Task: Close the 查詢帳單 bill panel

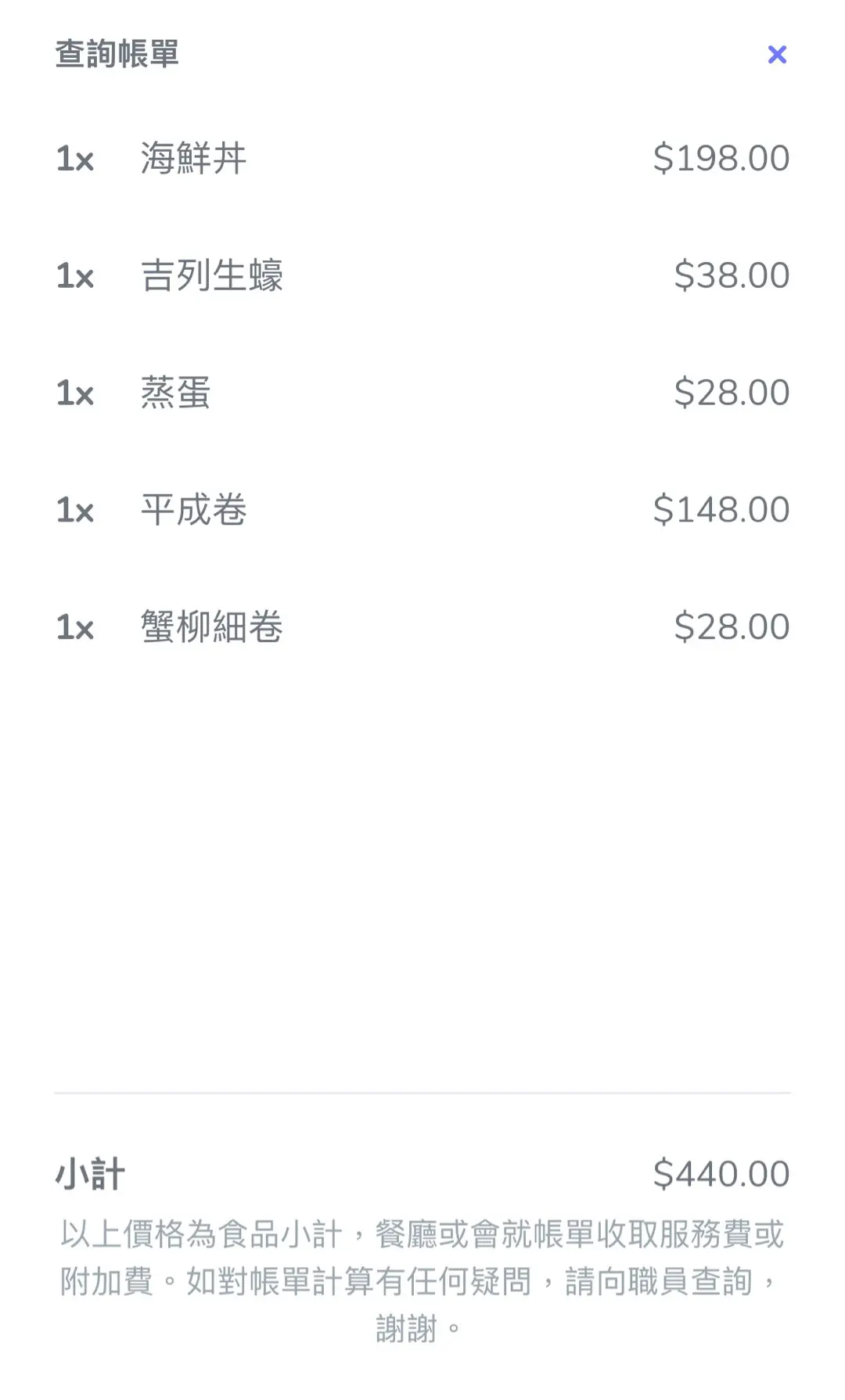Action: (776, 54)
